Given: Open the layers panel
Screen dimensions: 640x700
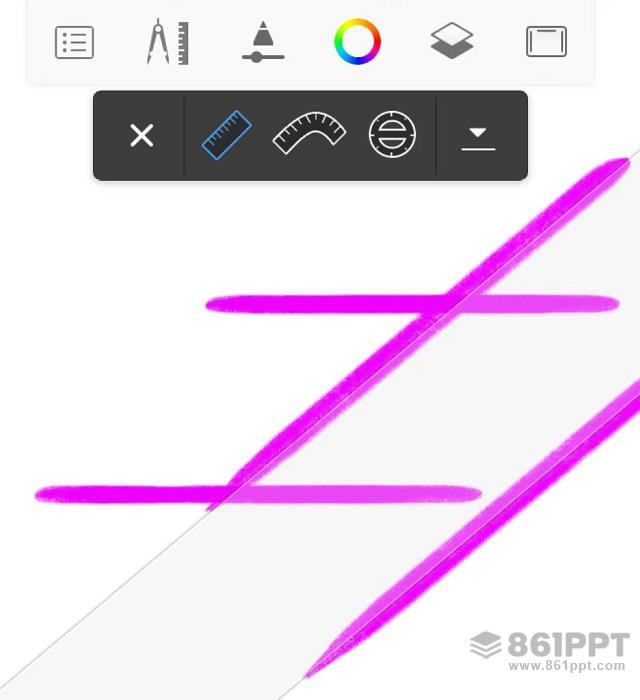Looking at the screenshot, I should (x=452, y=43).
